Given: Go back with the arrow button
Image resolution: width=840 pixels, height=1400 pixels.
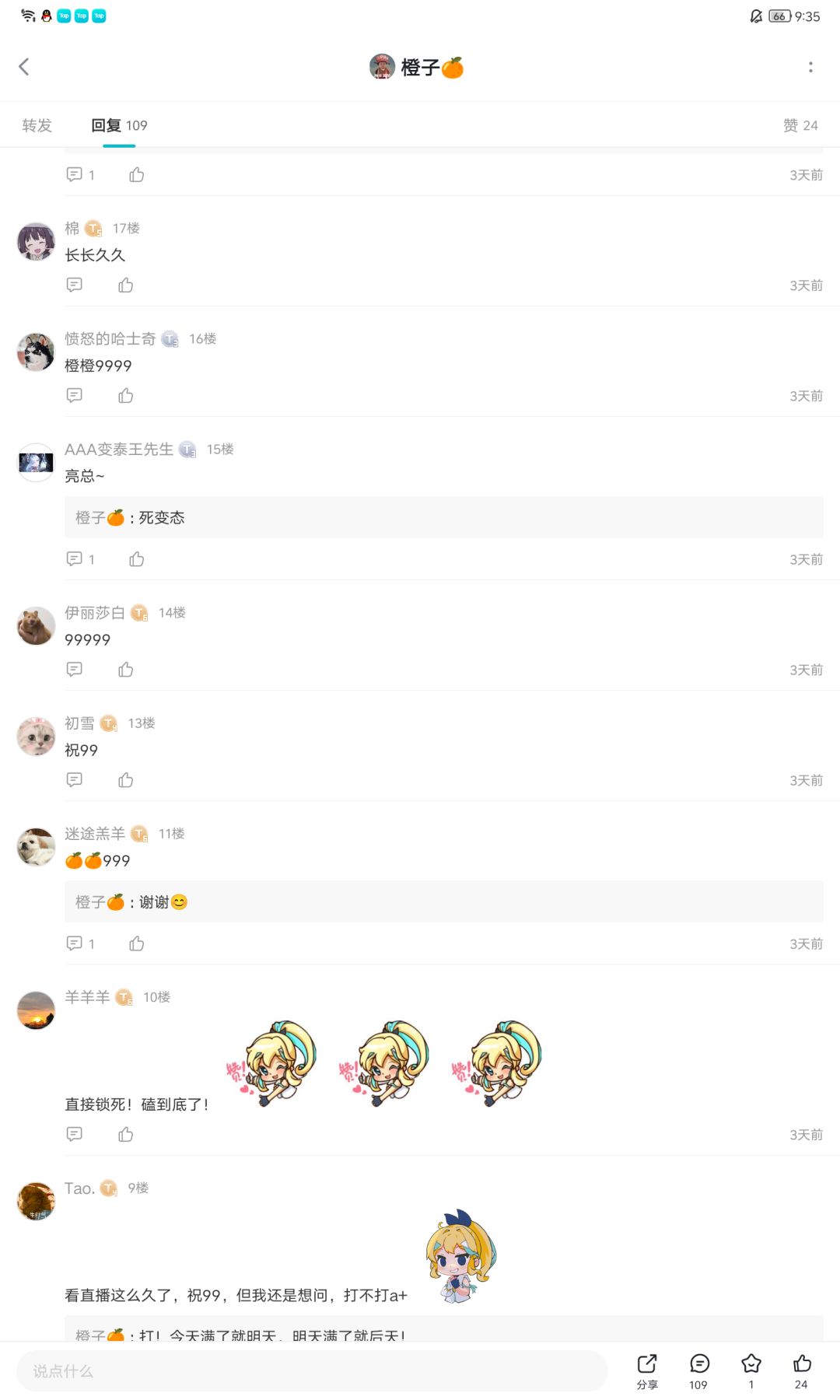Looking at the screenshot, I should (24, 67).
